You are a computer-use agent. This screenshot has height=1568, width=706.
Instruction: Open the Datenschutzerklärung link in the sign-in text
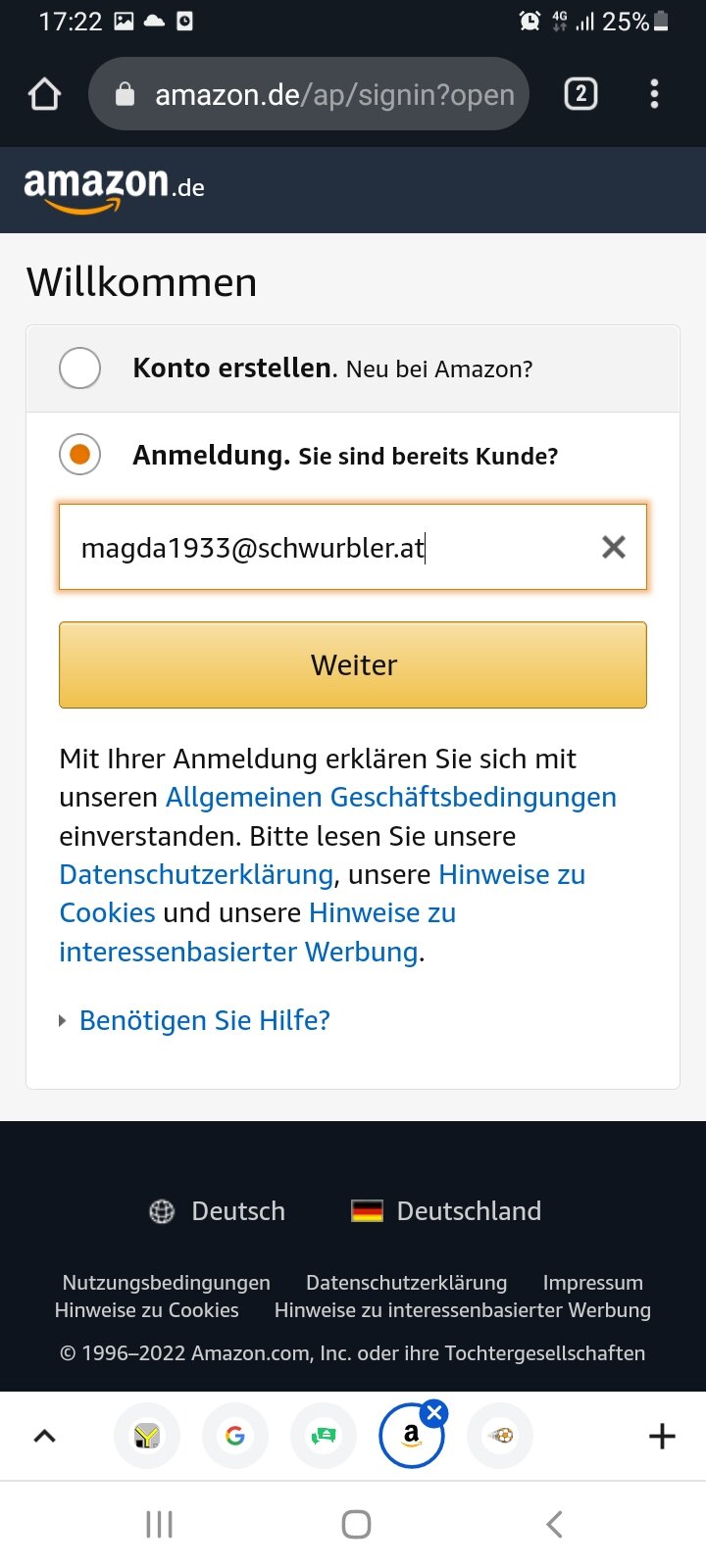click(196, 874)
